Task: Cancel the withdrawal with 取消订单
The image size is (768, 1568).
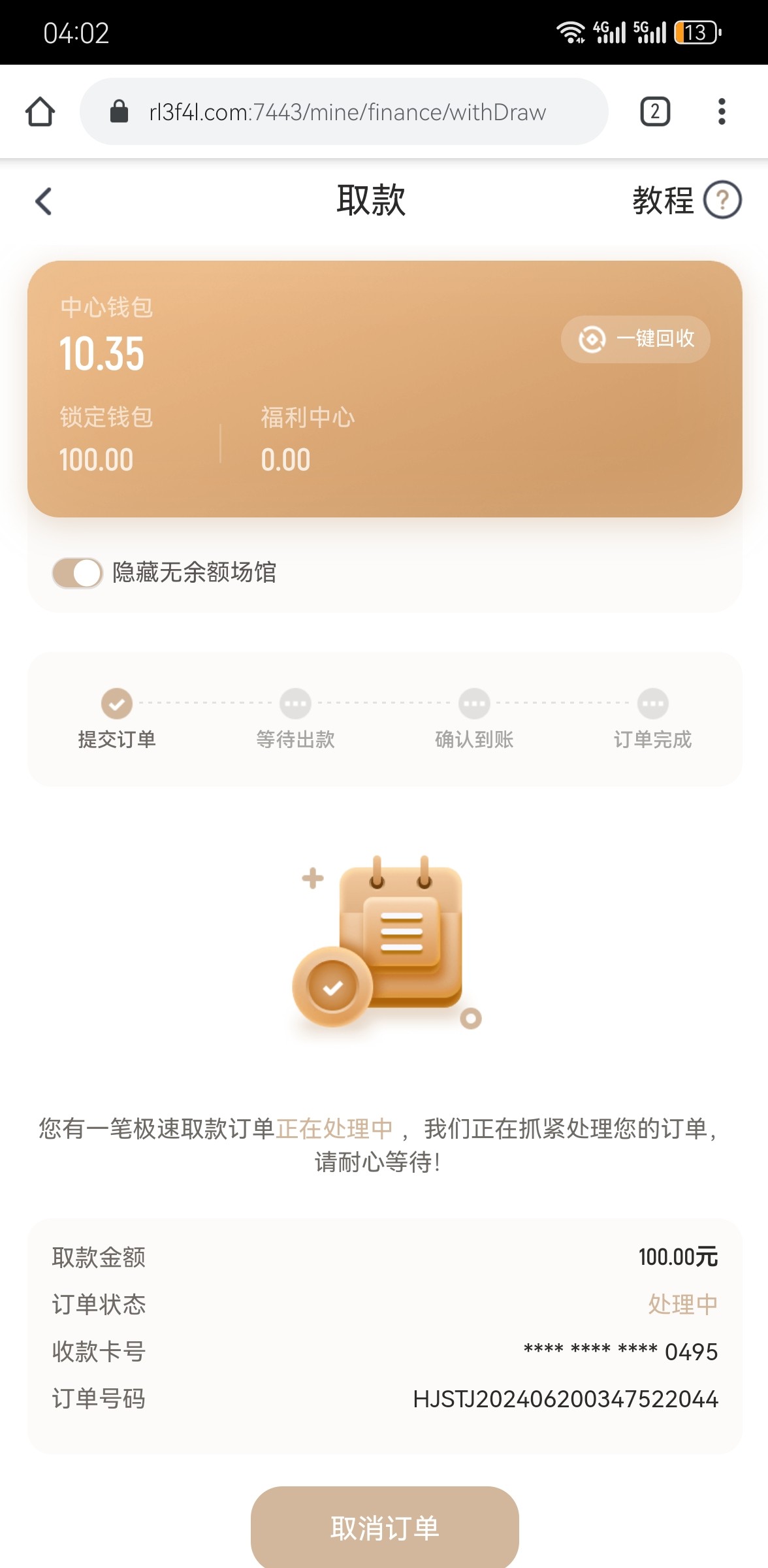Action: (x=385, y=1528)
